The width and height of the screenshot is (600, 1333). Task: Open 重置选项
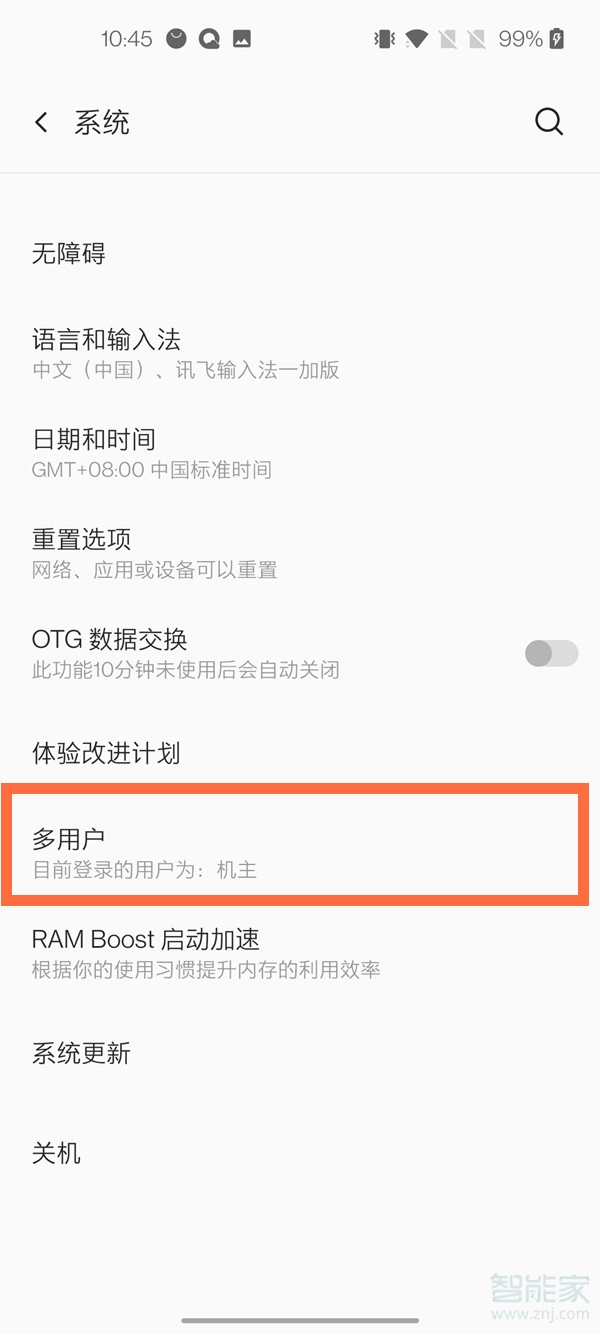82,553
